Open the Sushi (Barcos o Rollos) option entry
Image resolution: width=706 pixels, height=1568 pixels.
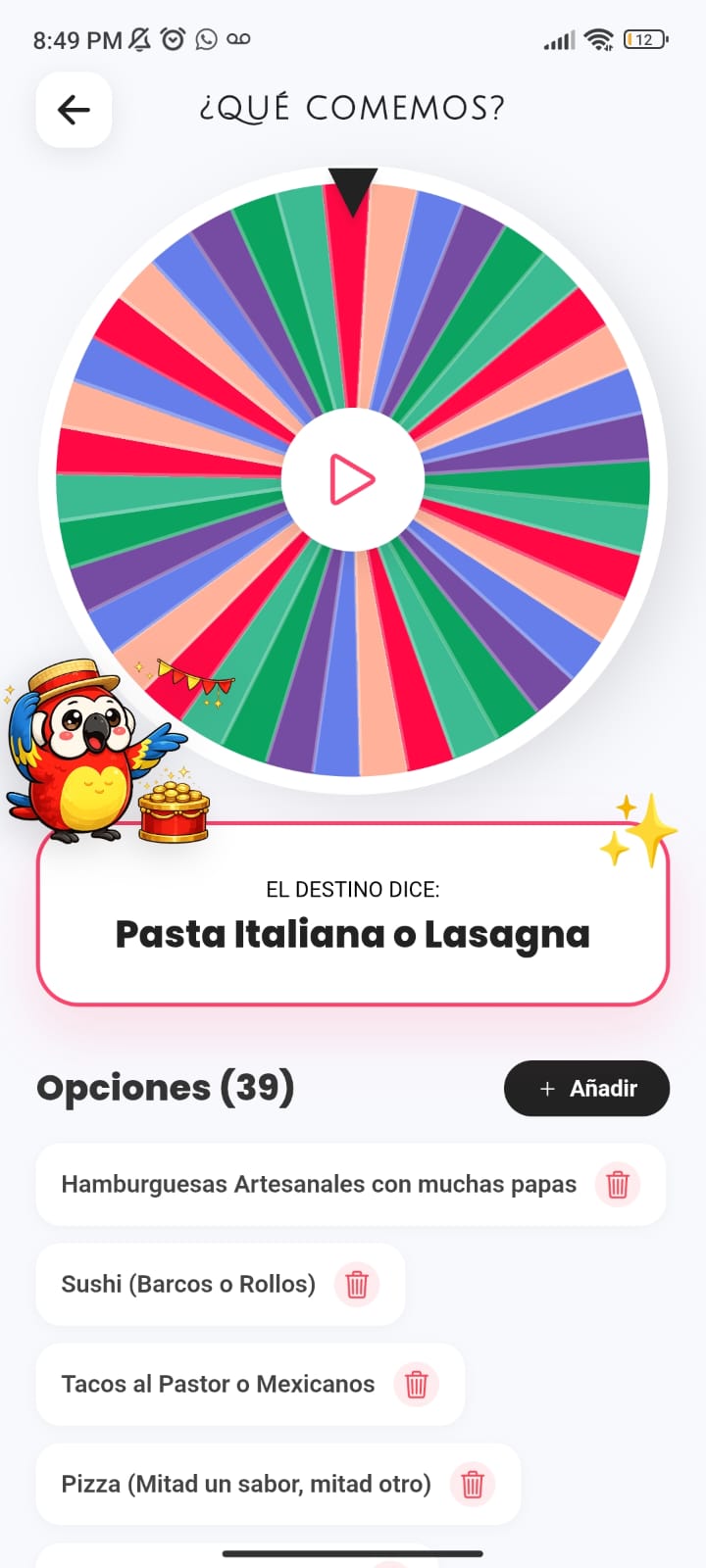(188, 1285)
